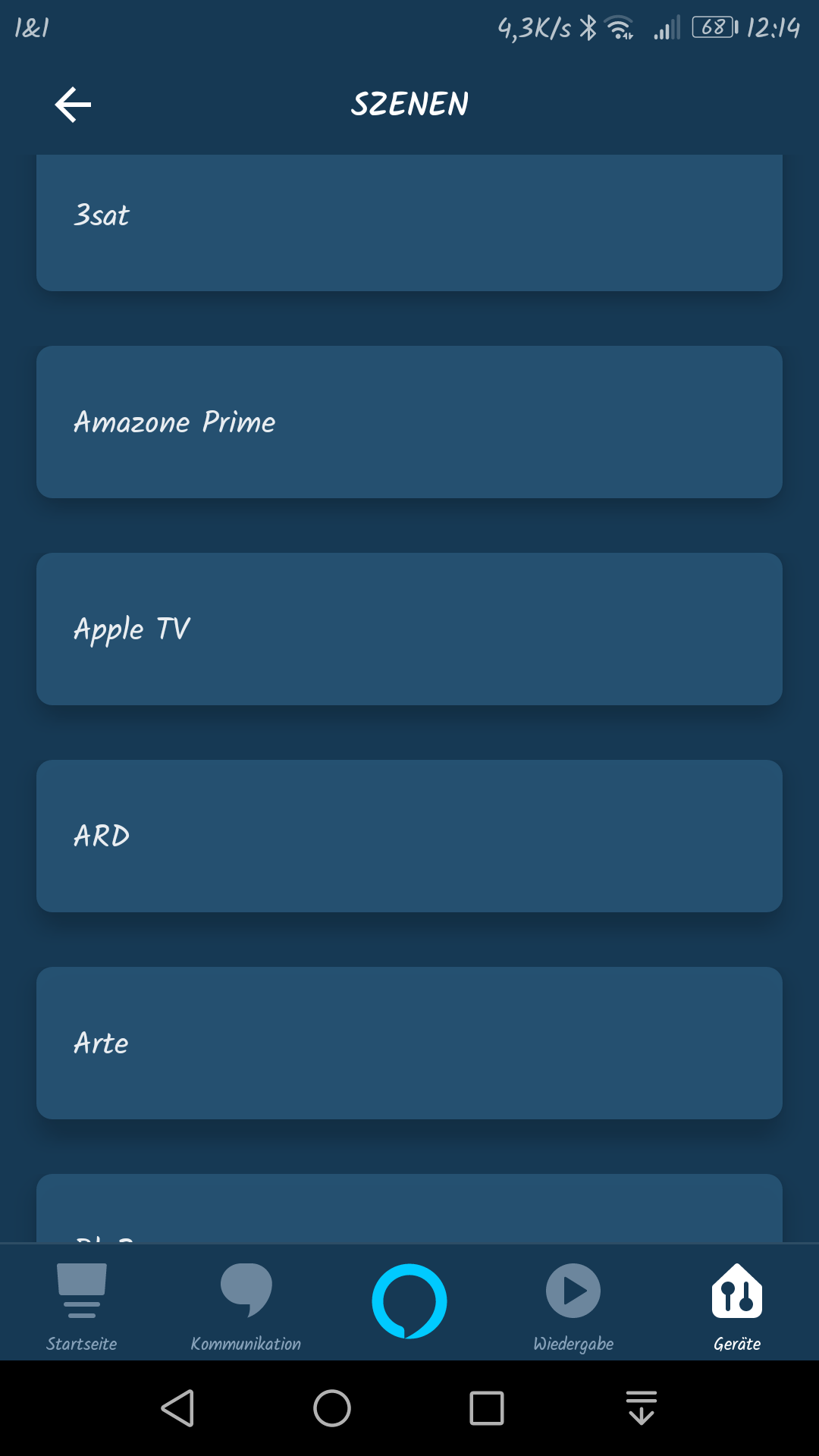This screenshot has width=819, height=1456.
Task: Open the 3sat scene
Action: point(409,220)
